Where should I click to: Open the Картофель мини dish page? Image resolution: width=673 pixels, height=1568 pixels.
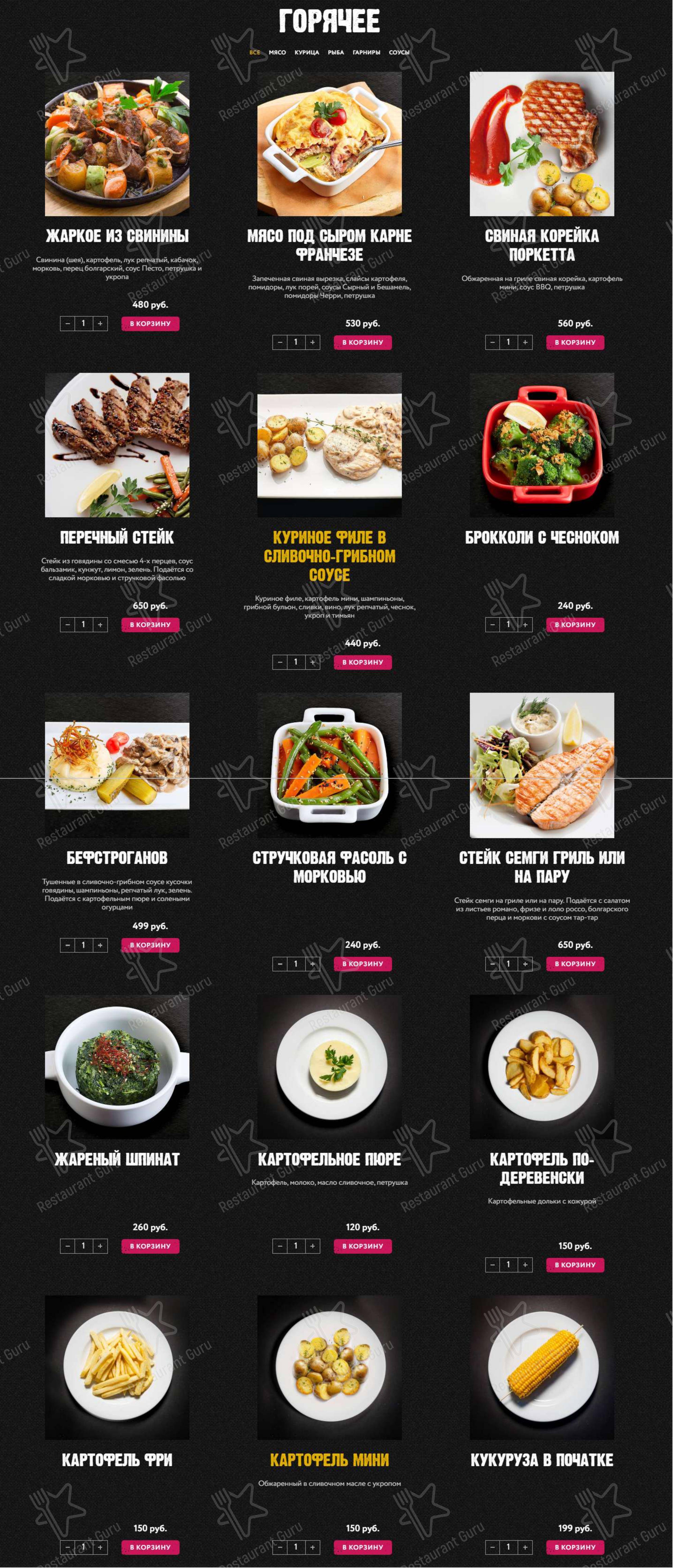(x=329, y=1460)
